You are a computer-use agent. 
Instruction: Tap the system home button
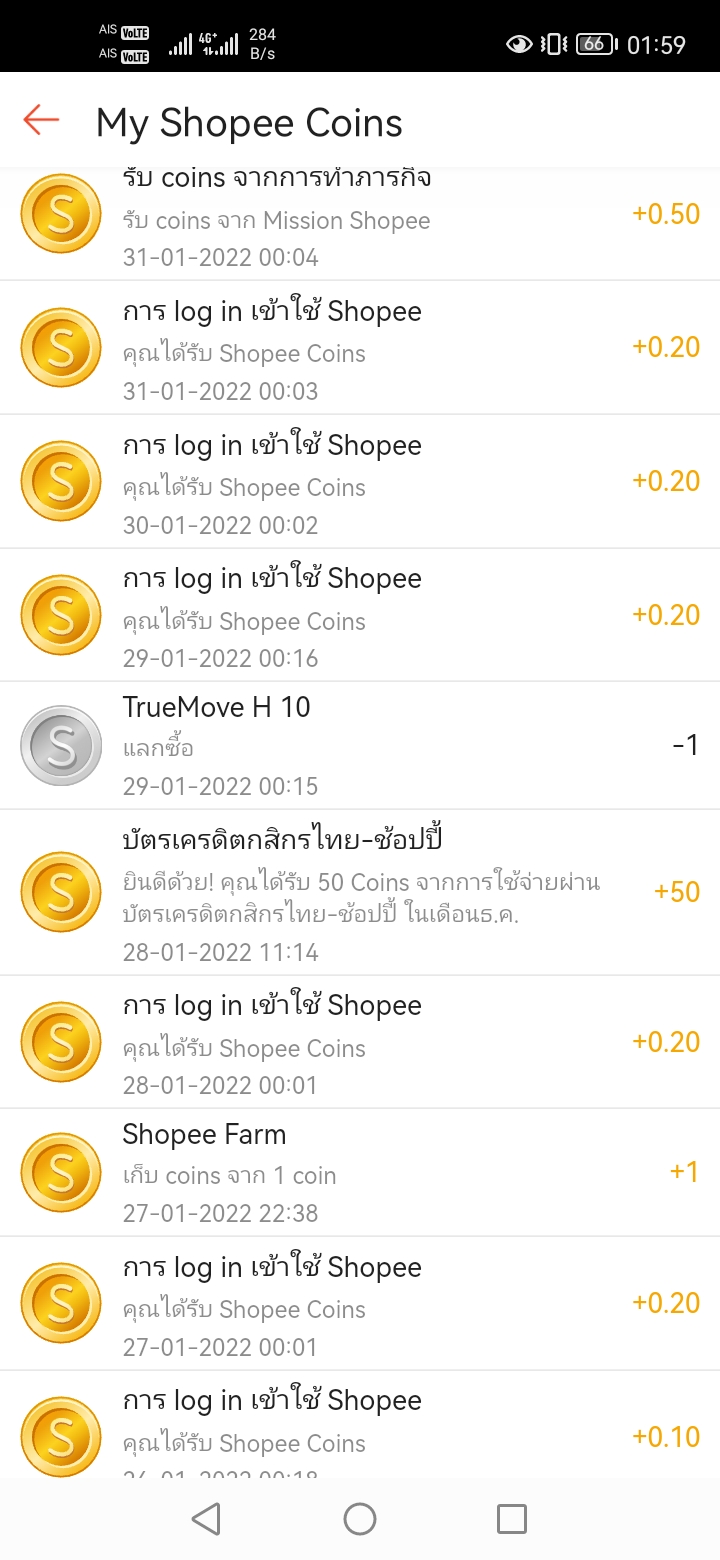coord(360,1519)
